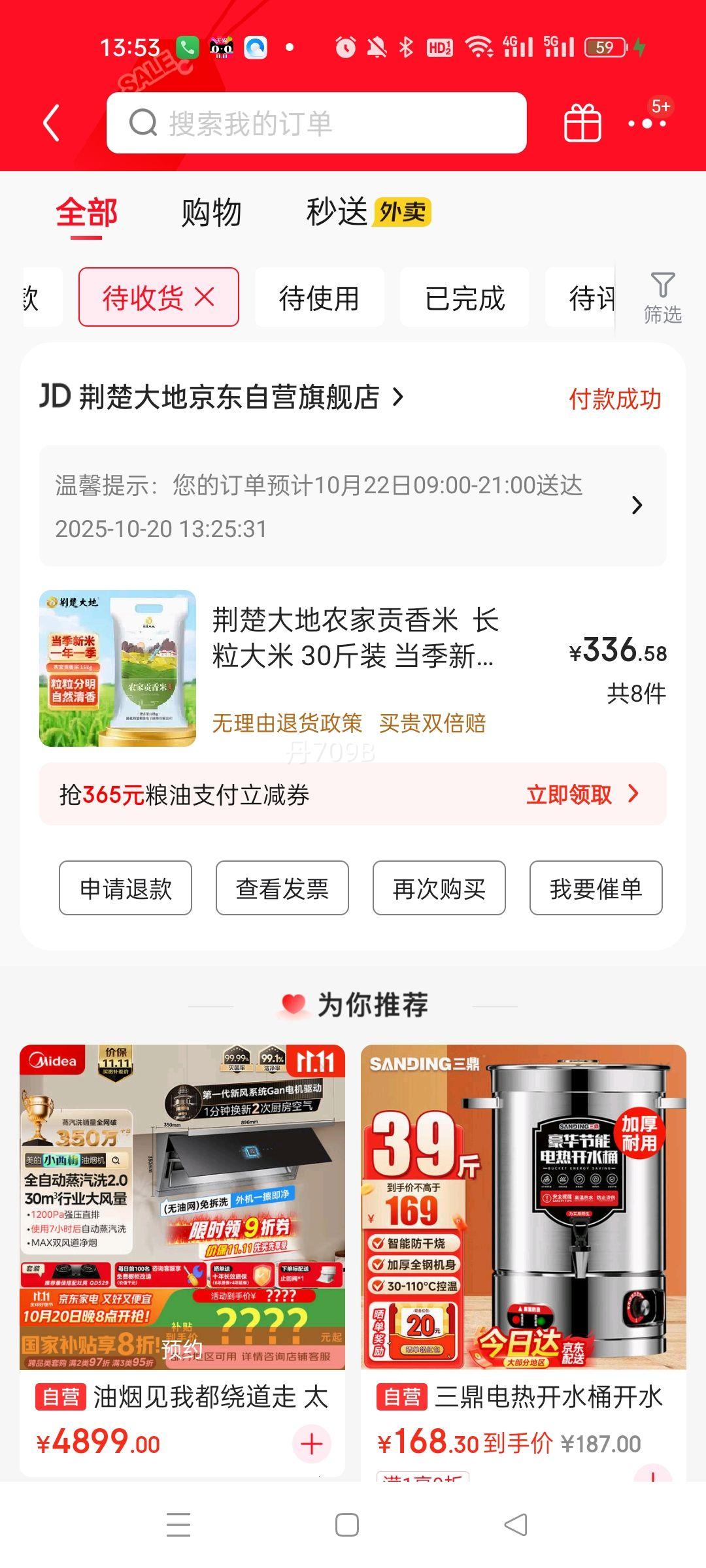Image resolution: width=706 pixels, height=1568 pixels.
Task: Switch to the 秒送 外卖 tab
Action: click(x=368, y=213)
